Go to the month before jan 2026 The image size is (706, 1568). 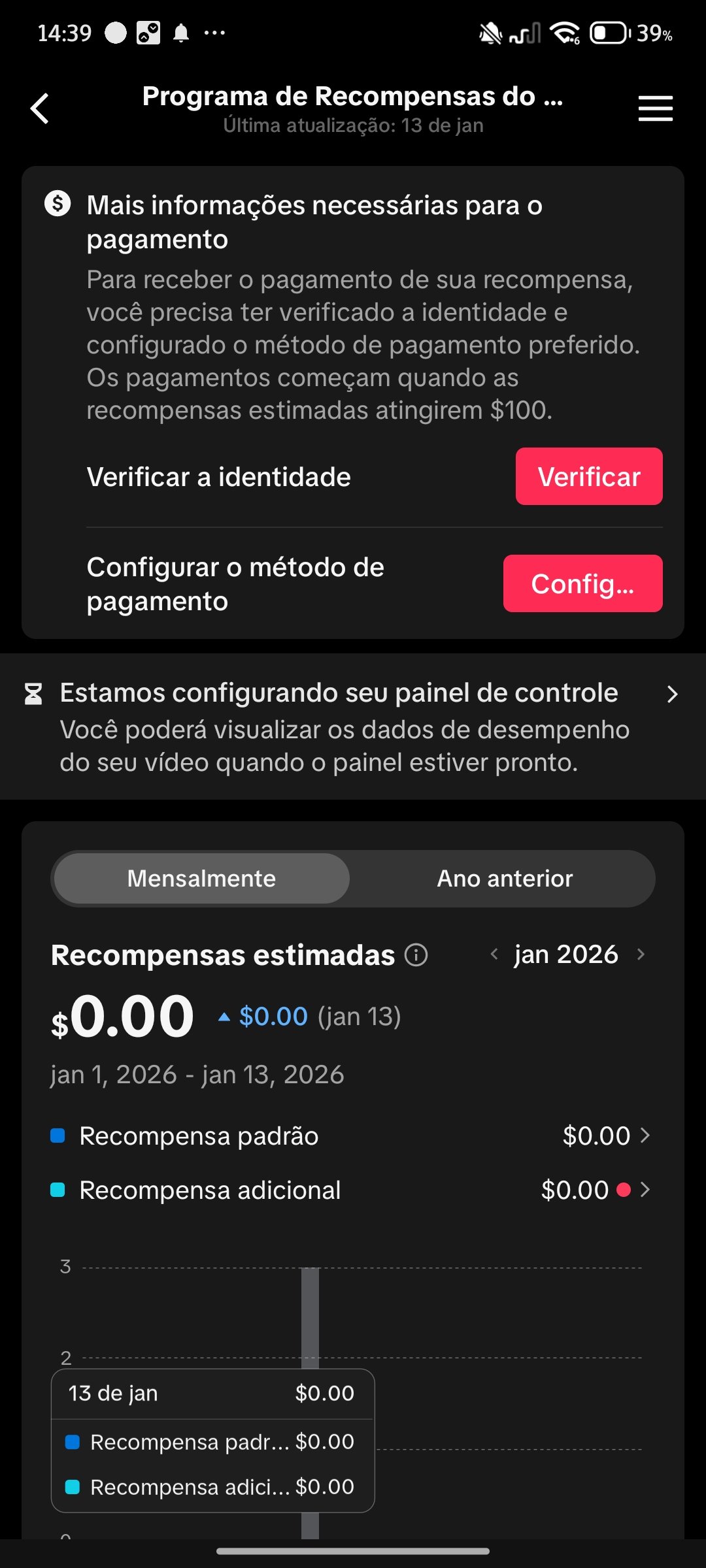[495, 955]
